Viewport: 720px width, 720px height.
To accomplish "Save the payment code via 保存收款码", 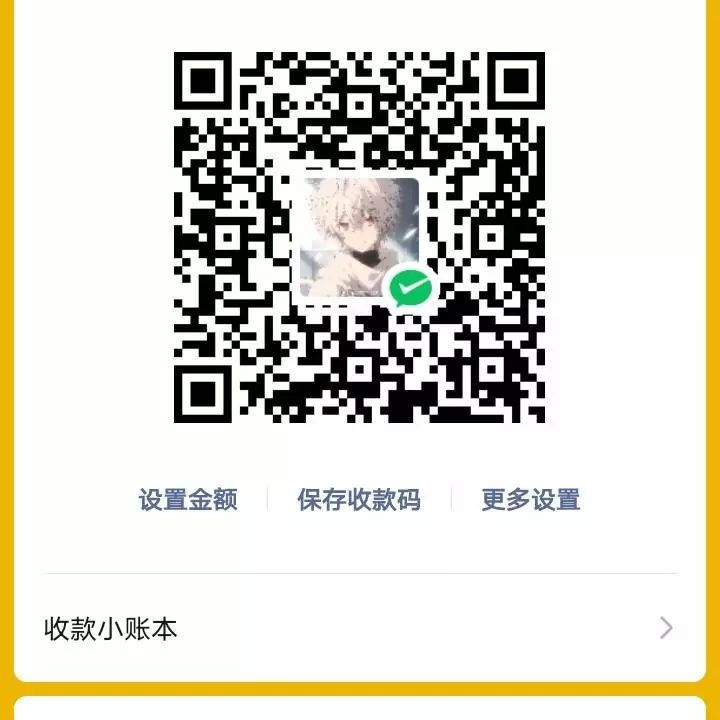I will pyautogui.click(x=359, y=499).
